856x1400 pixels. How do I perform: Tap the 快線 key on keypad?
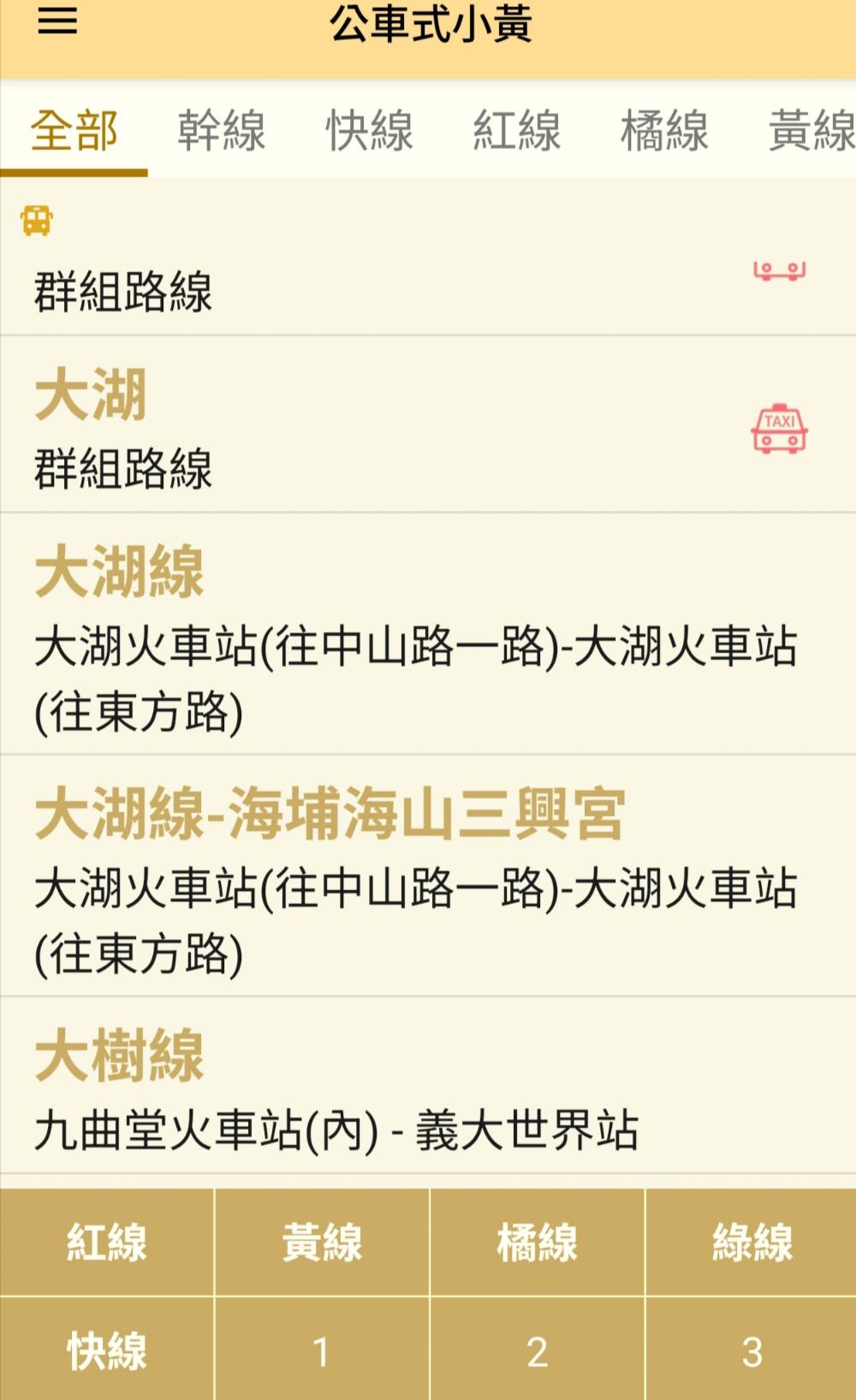[x=107, y=1350]
